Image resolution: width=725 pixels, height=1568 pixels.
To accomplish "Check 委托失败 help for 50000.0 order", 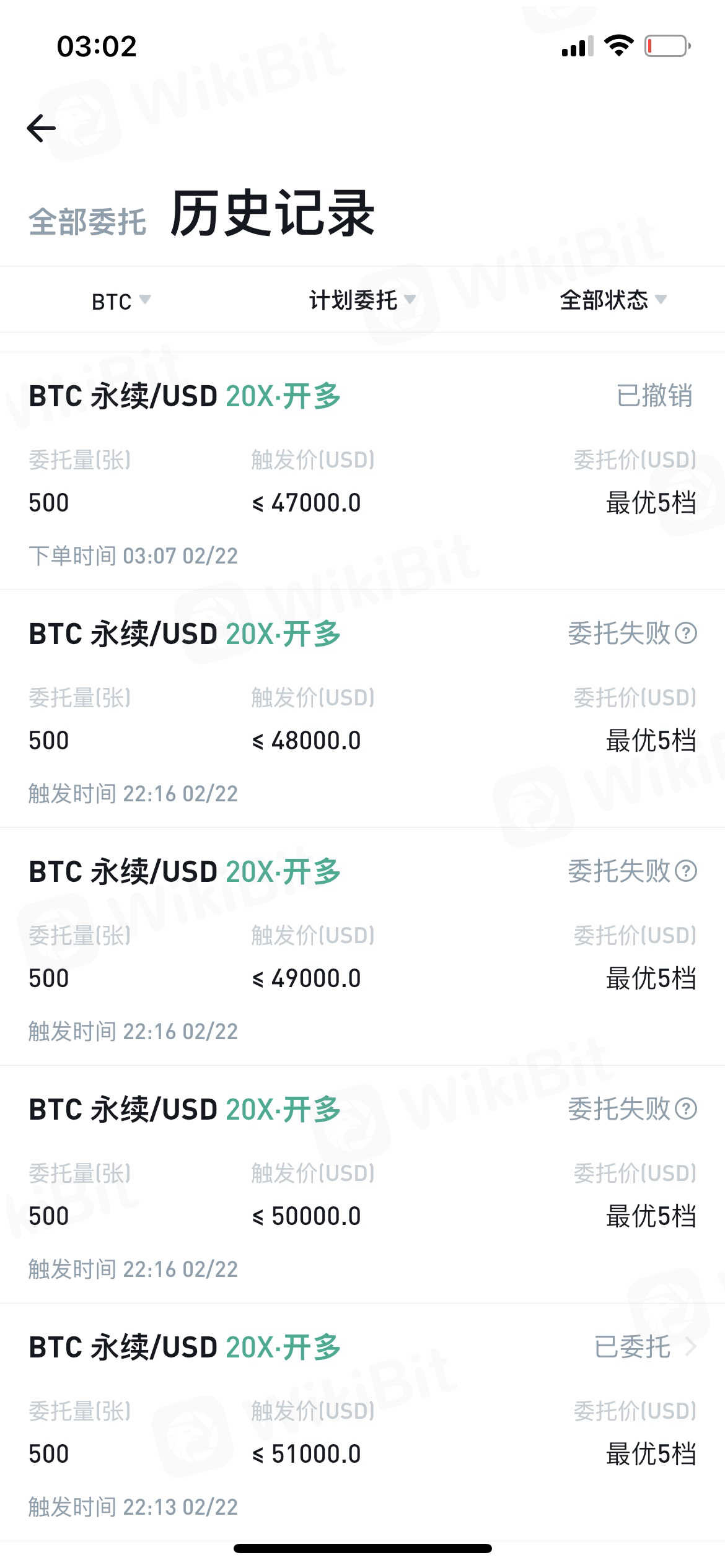I will pyautogui.click(x=686, y=1109).
